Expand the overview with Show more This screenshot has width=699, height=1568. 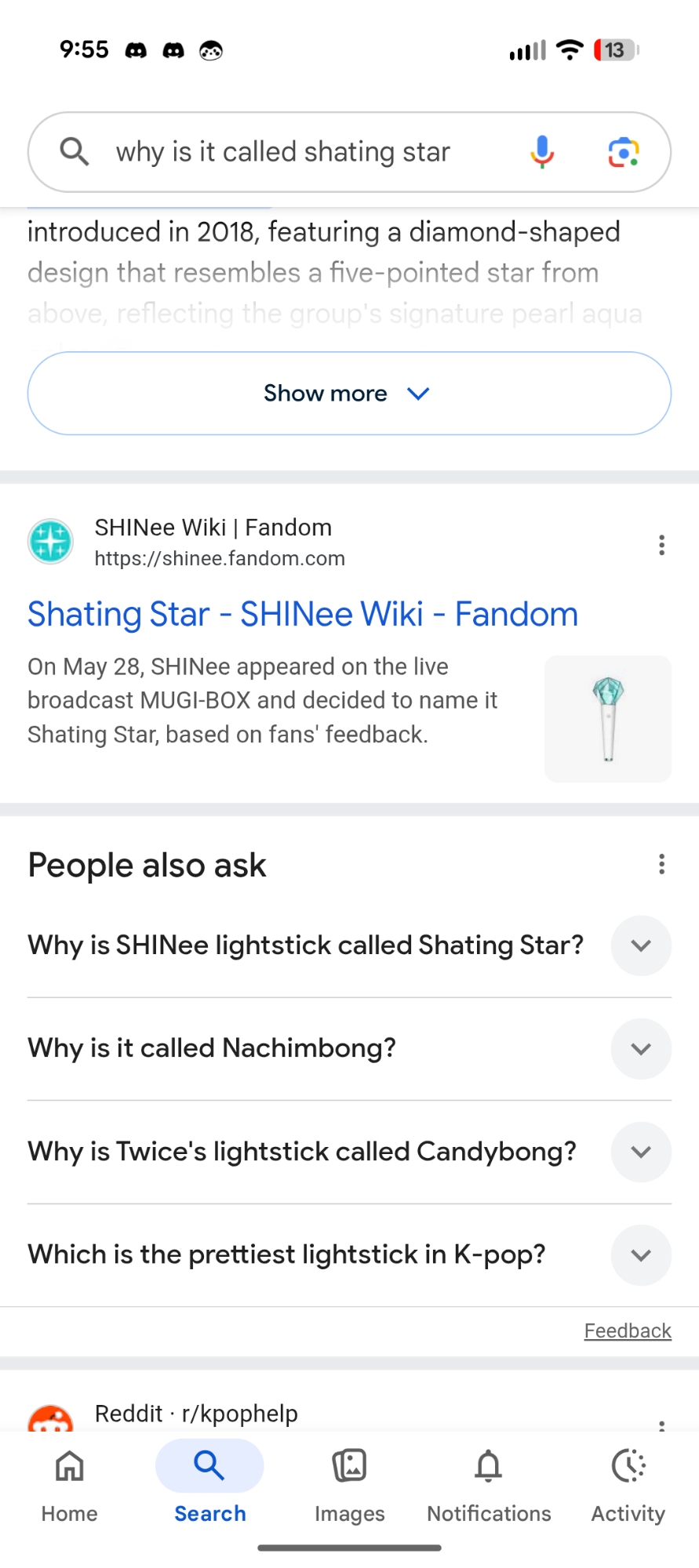[349, 394]
